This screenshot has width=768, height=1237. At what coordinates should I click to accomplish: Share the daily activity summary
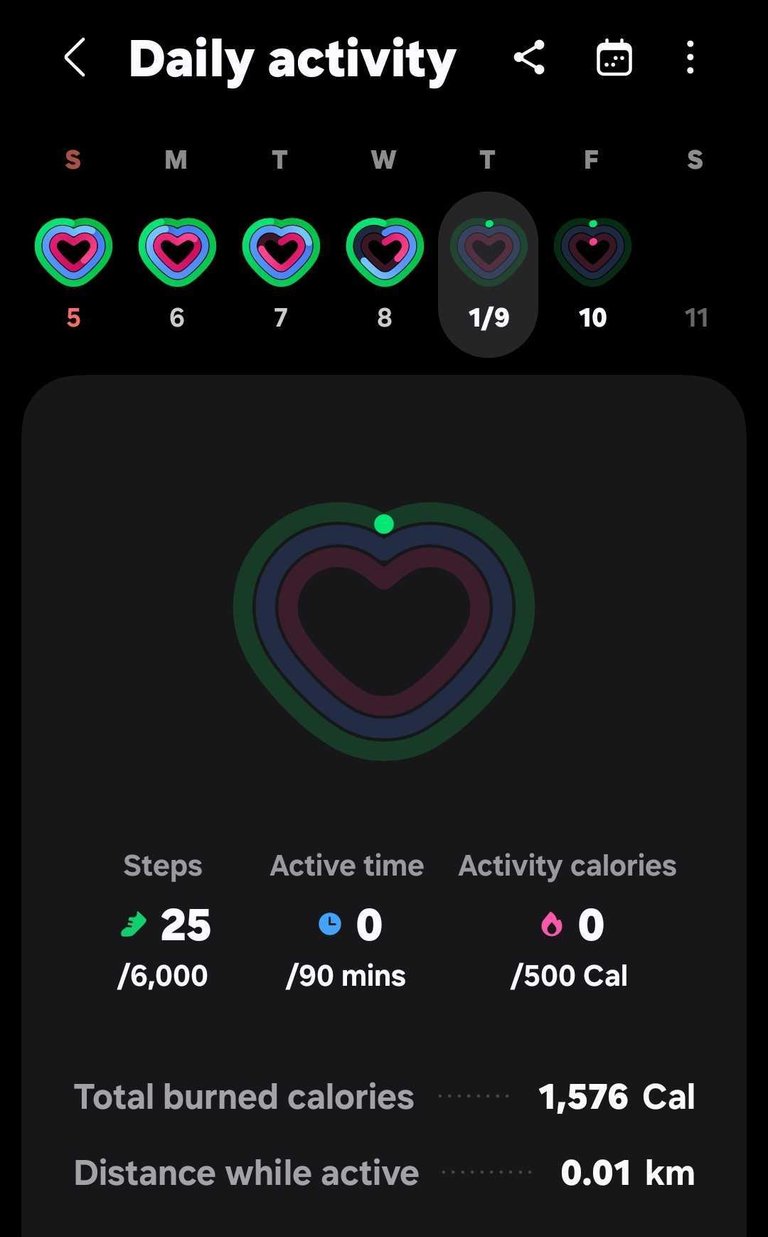pos(529,58)
